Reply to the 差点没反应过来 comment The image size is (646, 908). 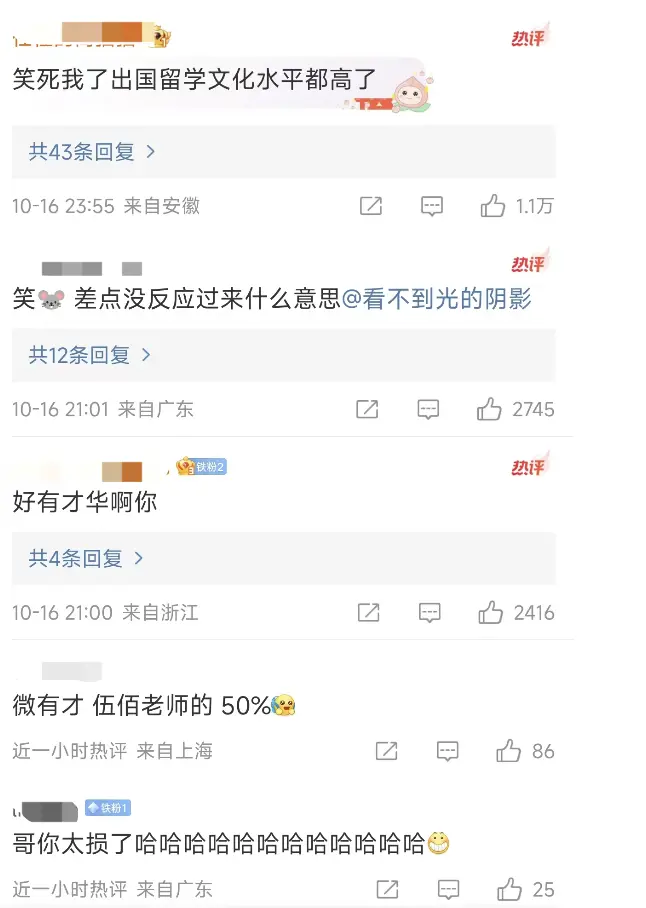tap(428, 409)
